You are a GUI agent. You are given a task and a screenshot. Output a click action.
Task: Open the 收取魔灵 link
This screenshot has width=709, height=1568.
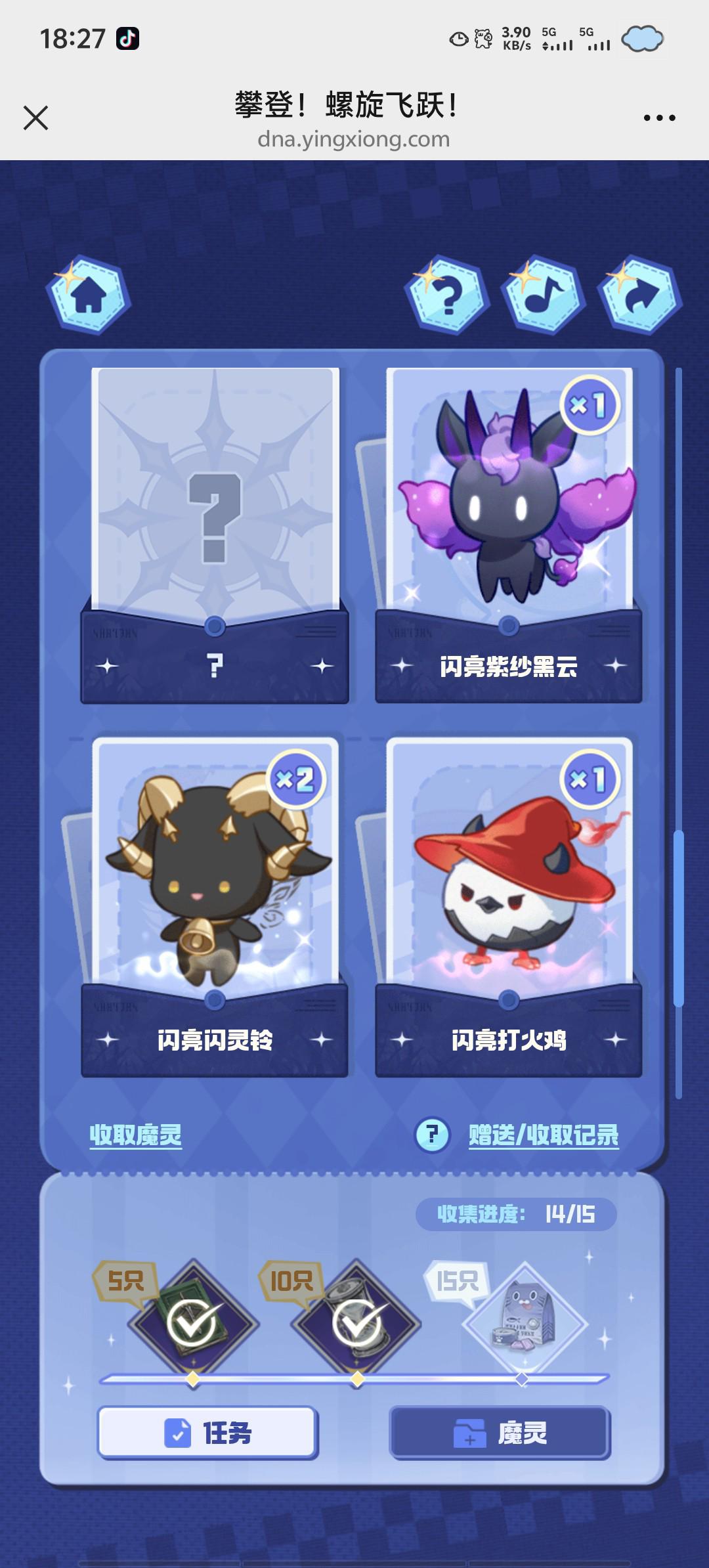coord(136,1135)
